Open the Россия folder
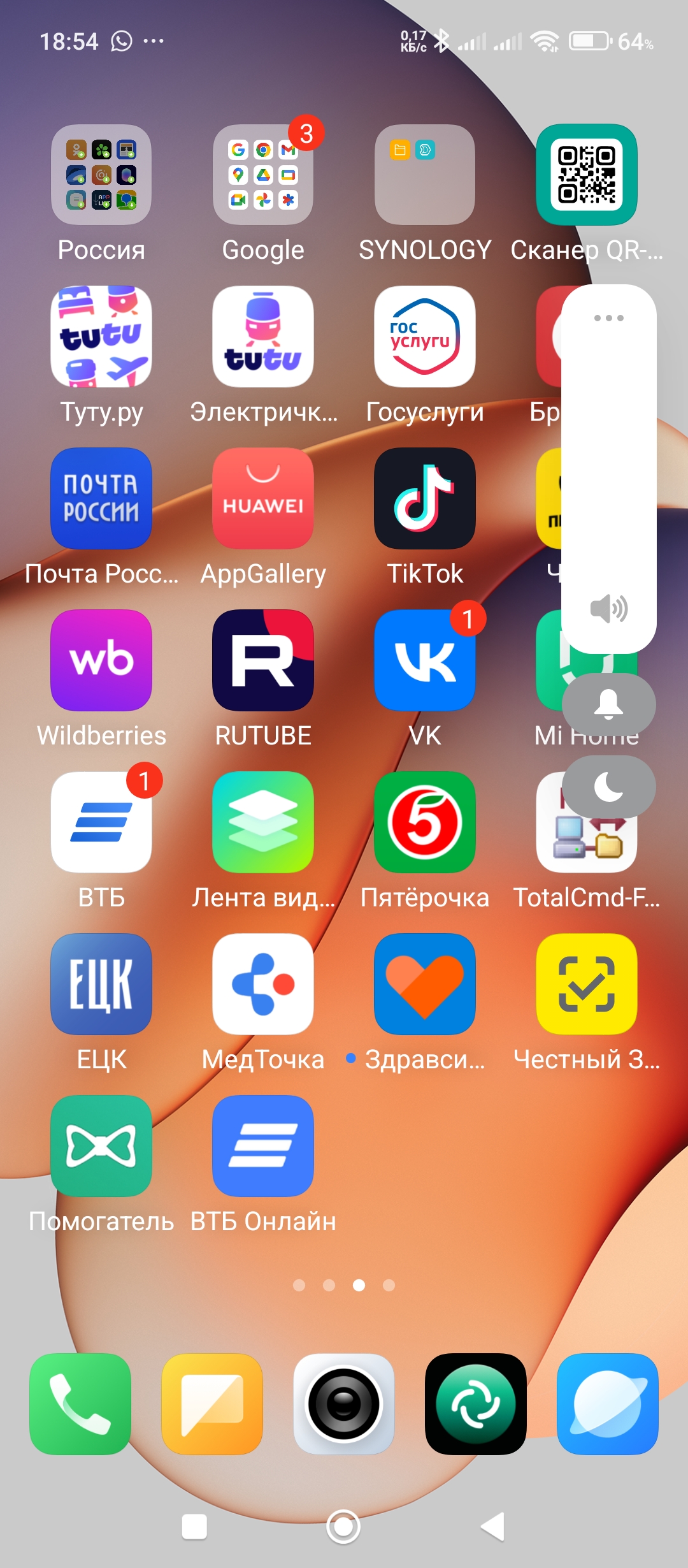Screen dimensions: 688x1568 coord(101,175)
